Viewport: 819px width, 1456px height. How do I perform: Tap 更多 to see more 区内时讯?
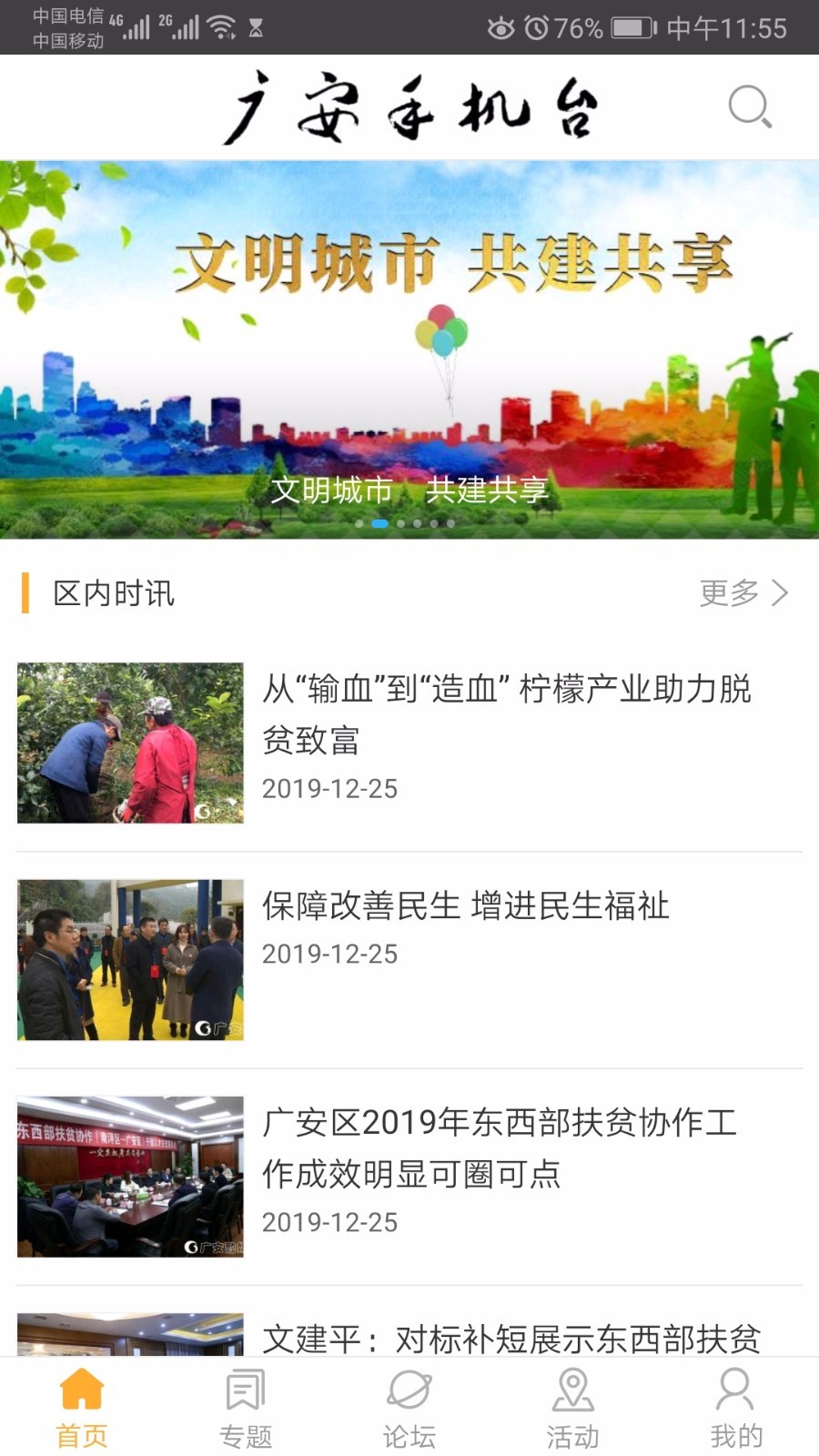(x=743, y=593)
